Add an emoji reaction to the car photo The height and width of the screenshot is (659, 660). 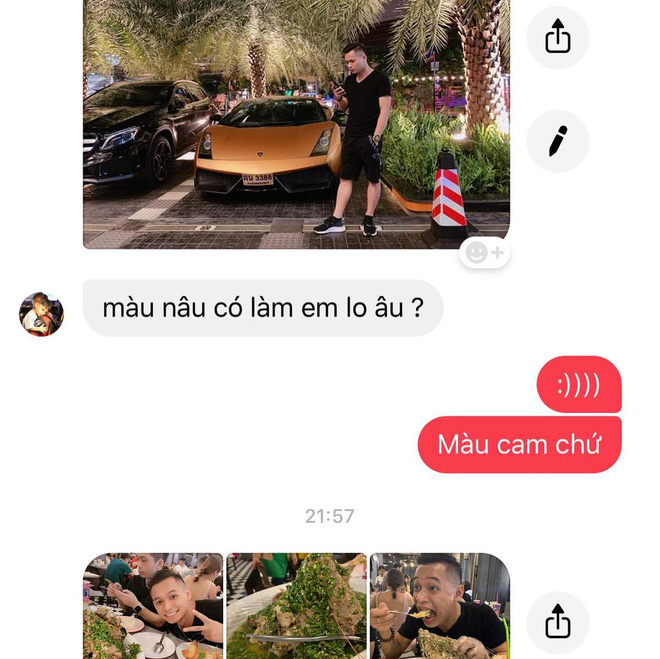pyautogui.click(x=484, y=253)
